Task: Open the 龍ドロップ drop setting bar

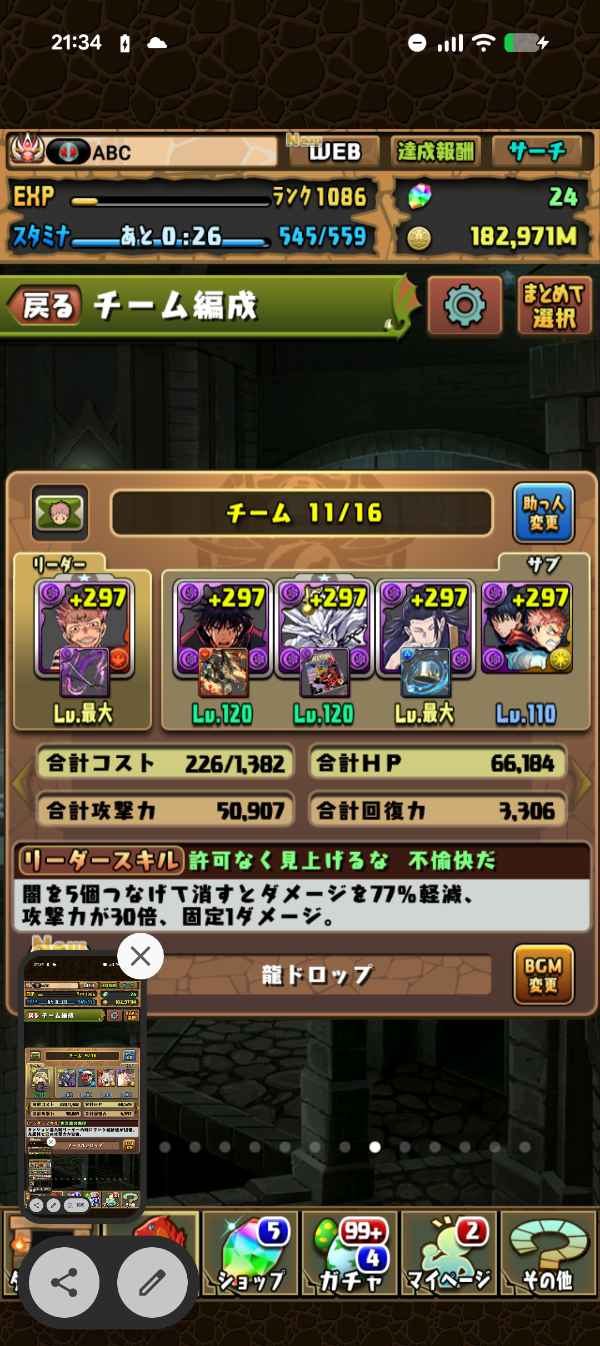Action: point(330,975)
